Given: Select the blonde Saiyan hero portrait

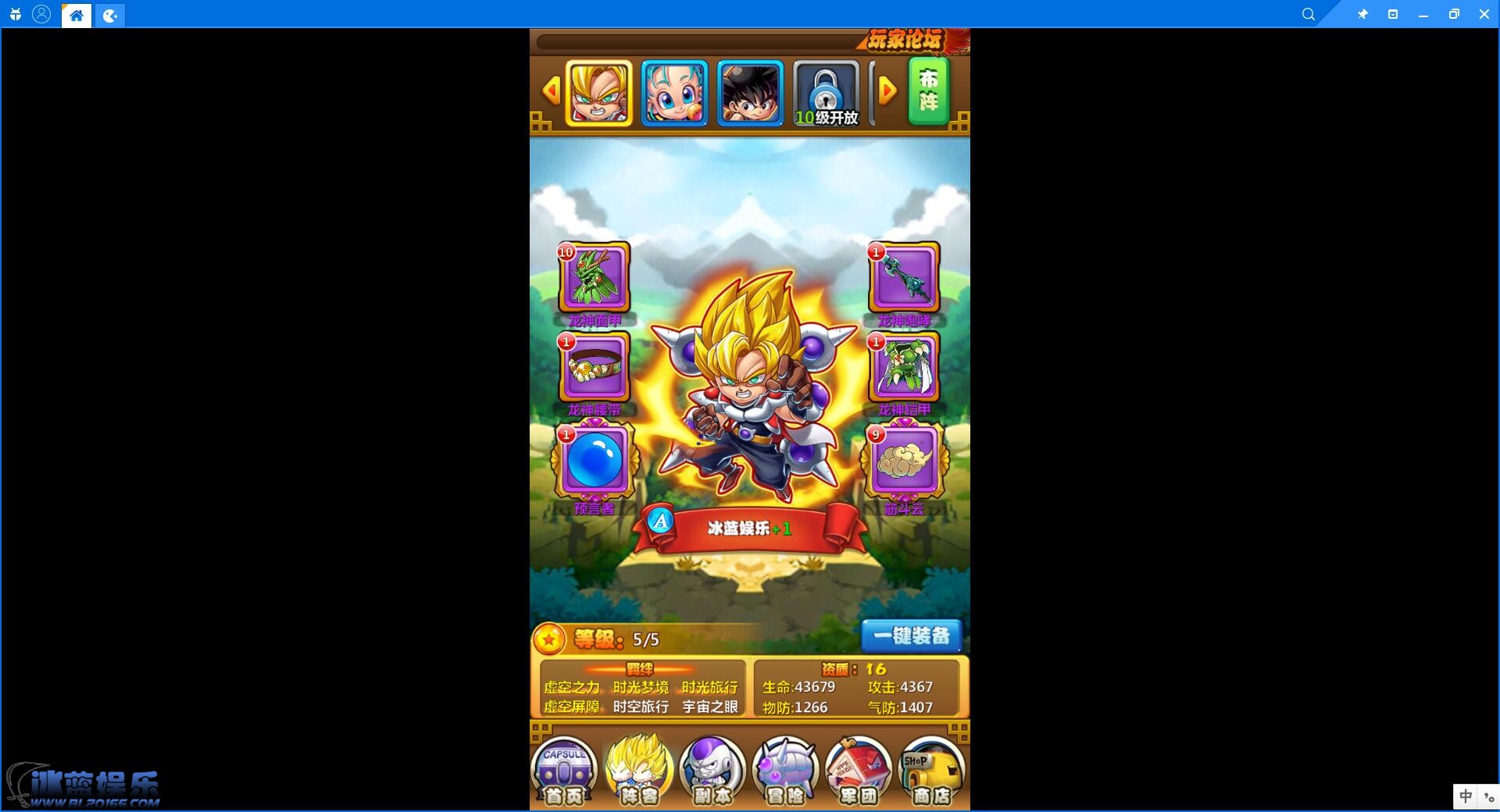Looking at the screenshot, I should pyautogui.click(x=598, y=93).
